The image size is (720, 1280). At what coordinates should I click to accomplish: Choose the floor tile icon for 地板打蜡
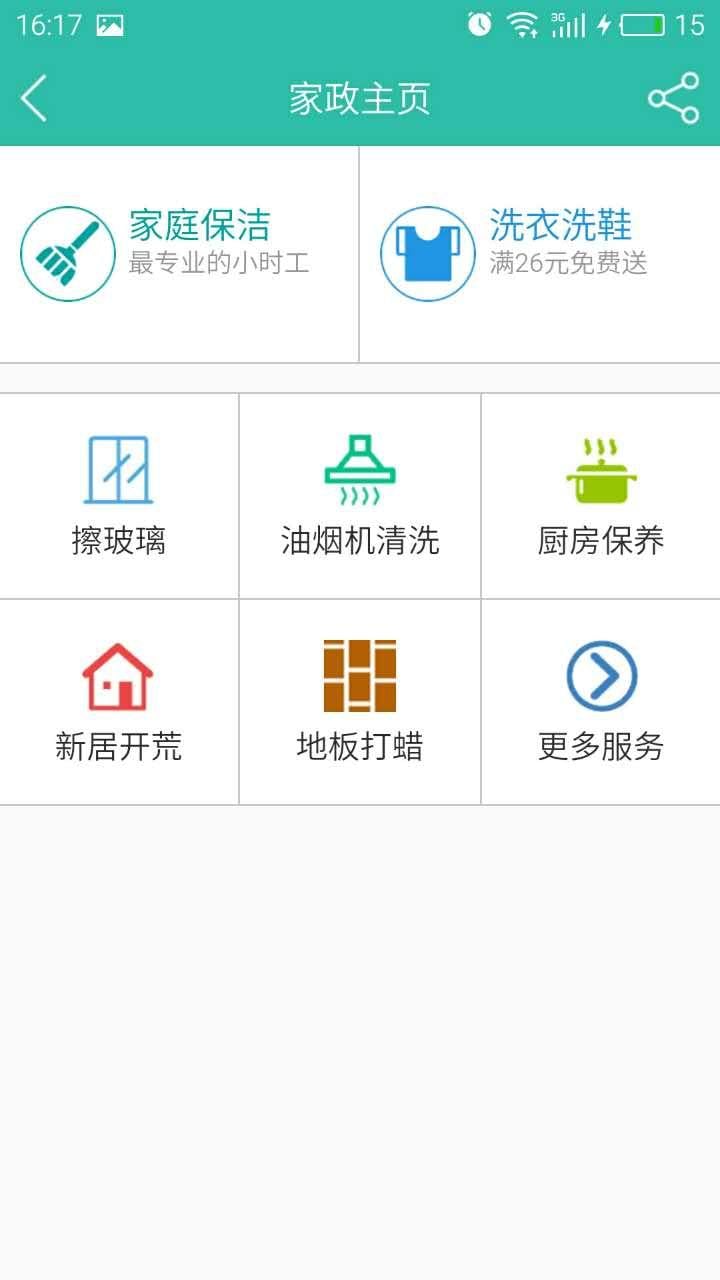pos(359,676)
